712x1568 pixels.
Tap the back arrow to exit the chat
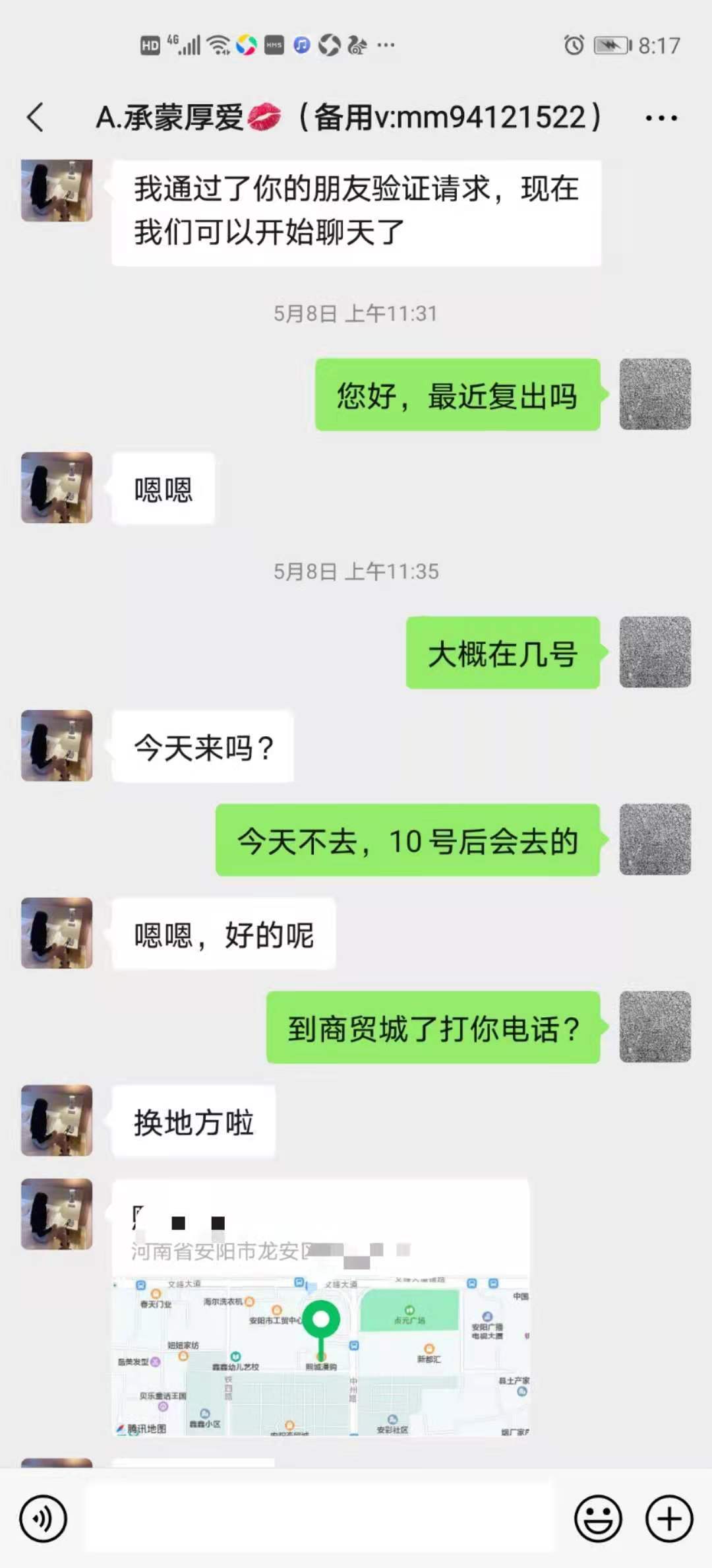click(x=37, y=116)
